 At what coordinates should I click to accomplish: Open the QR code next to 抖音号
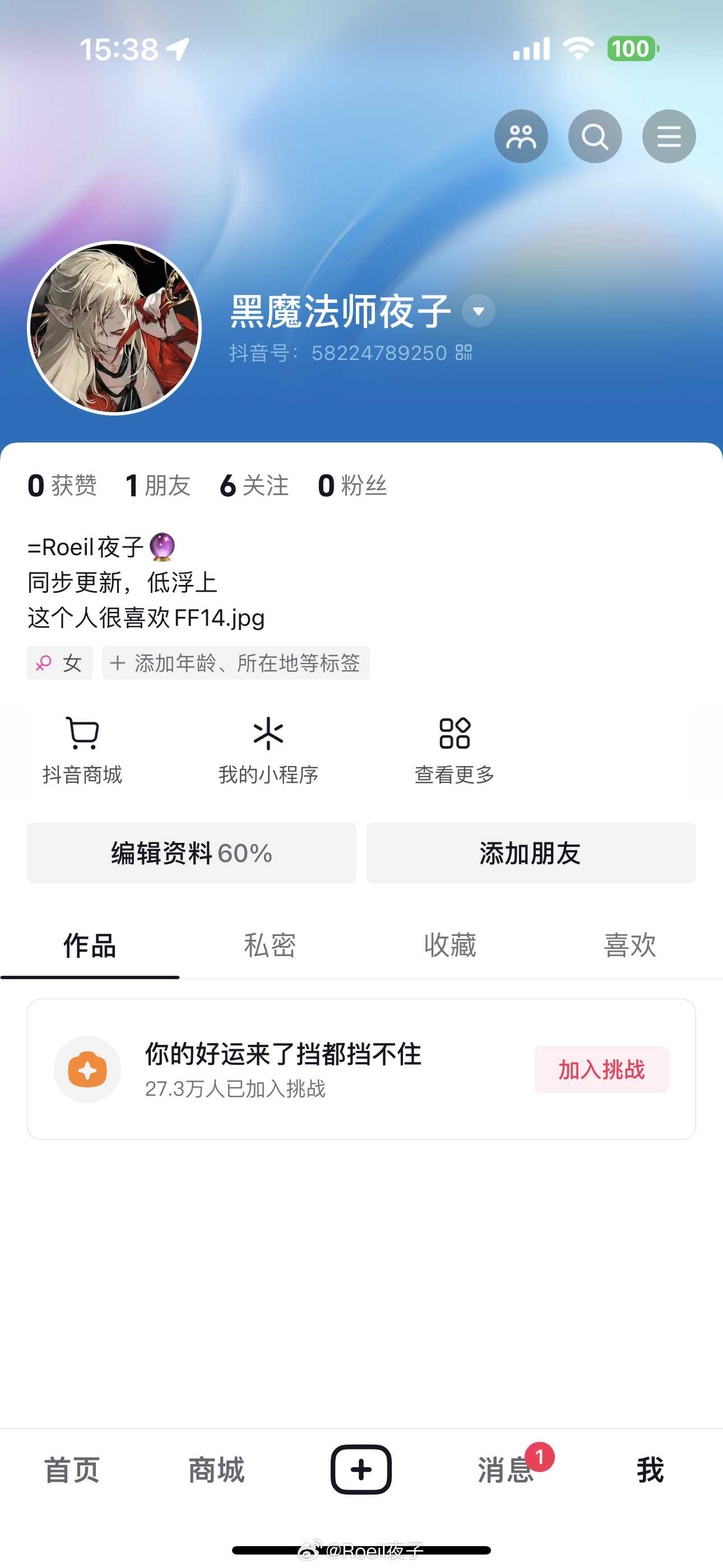coord(464,352)
